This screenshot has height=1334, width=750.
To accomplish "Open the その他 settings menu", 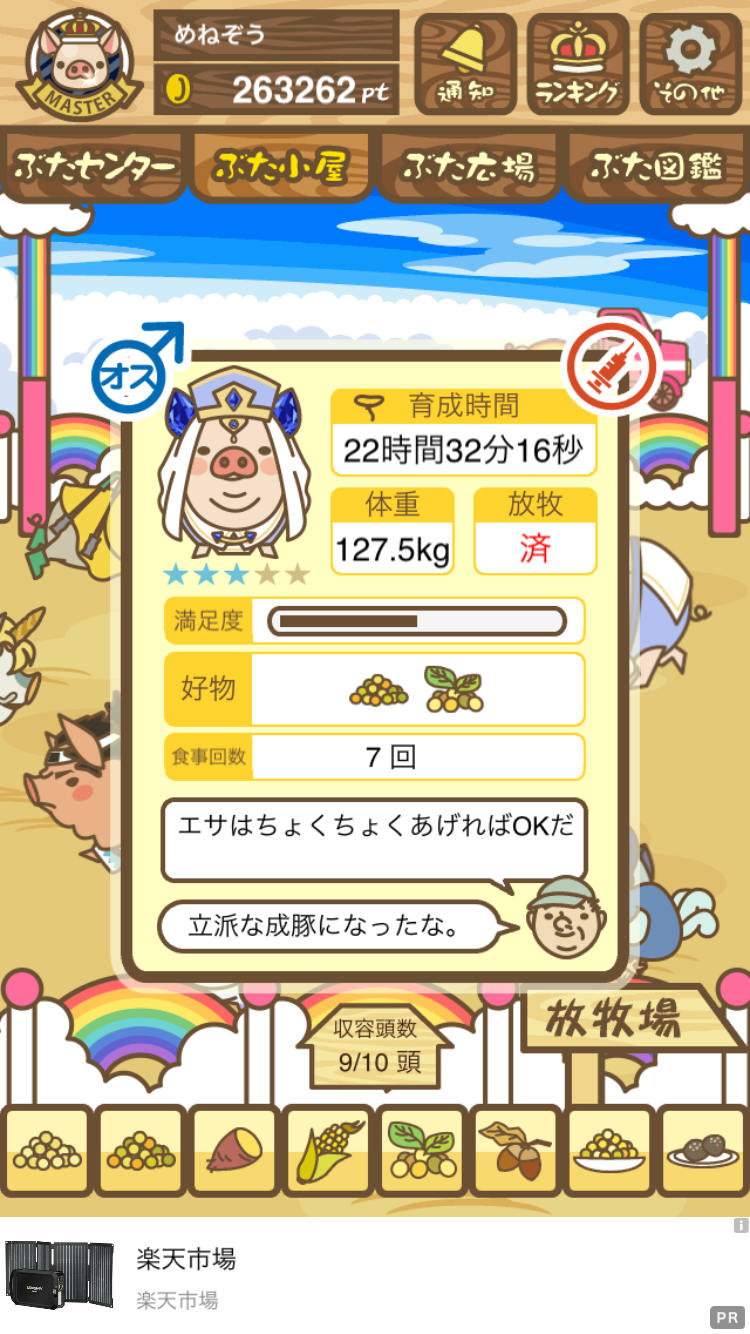I will [691, 63].
